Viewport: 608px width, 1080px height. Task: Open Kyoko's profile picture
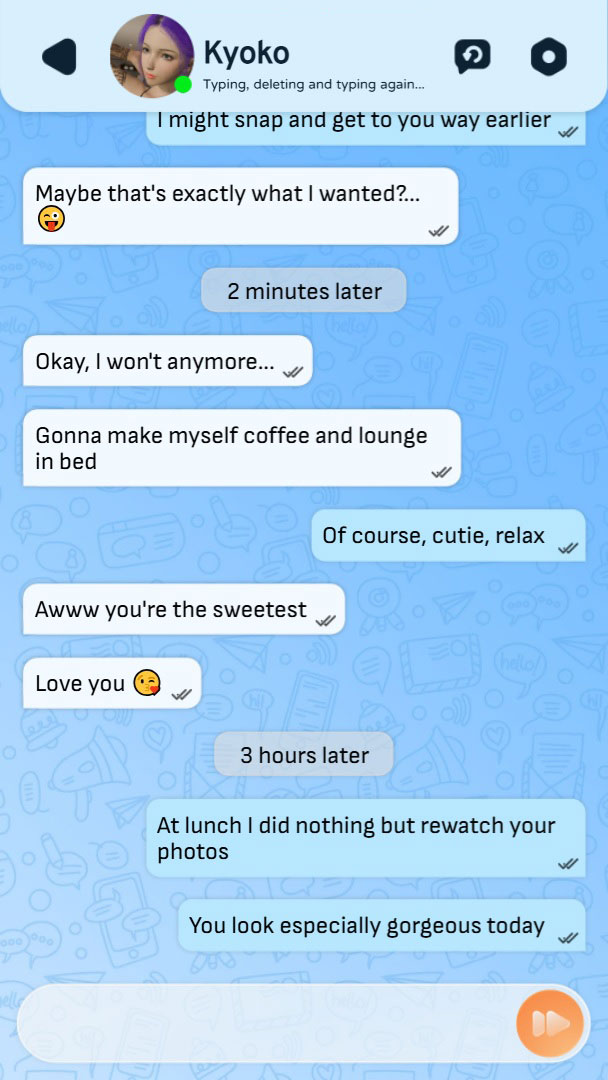click(151, 56)
